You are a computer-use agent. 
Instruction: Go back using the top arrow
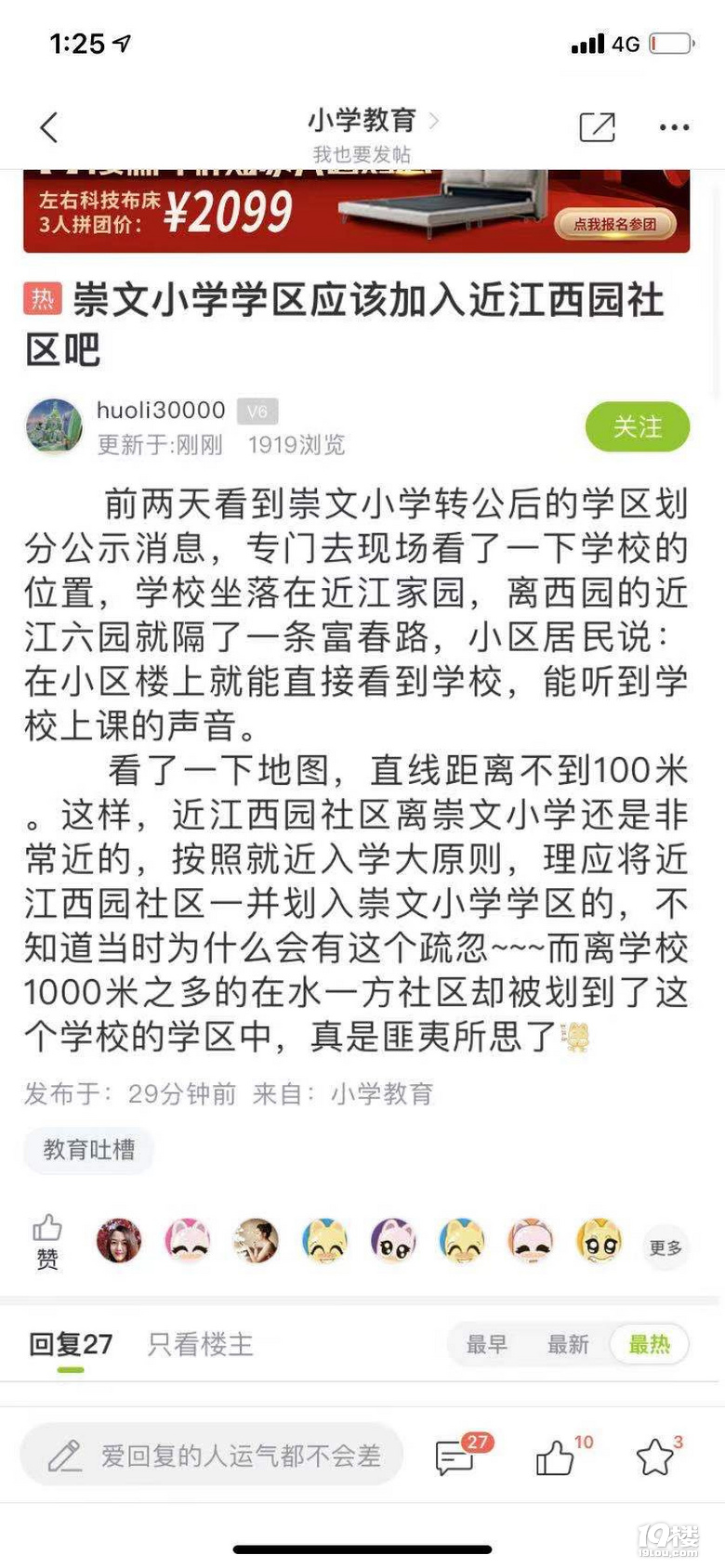click(49, 127)
